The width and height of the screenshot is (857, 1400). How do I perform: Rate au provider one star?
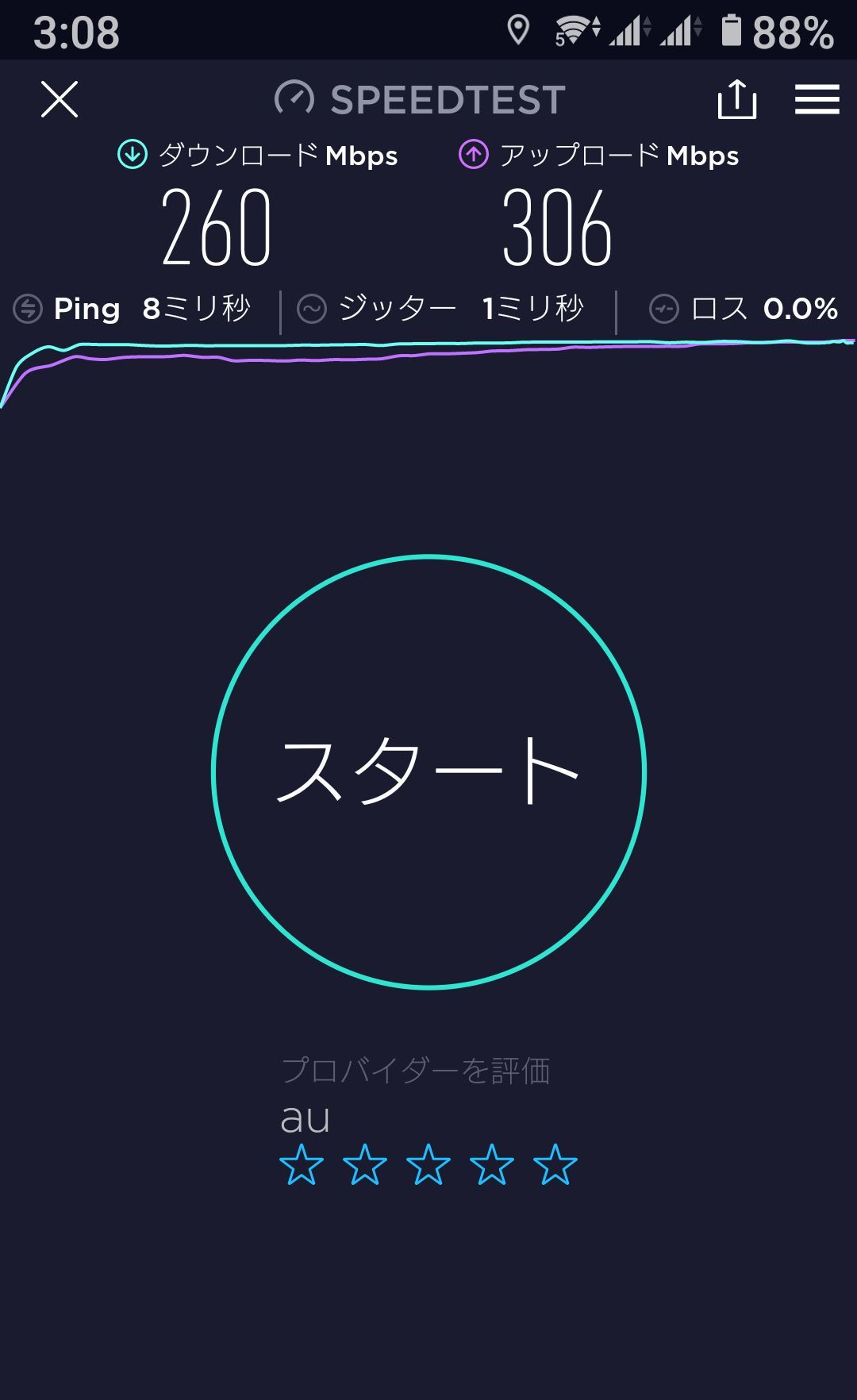point(302,1164)
